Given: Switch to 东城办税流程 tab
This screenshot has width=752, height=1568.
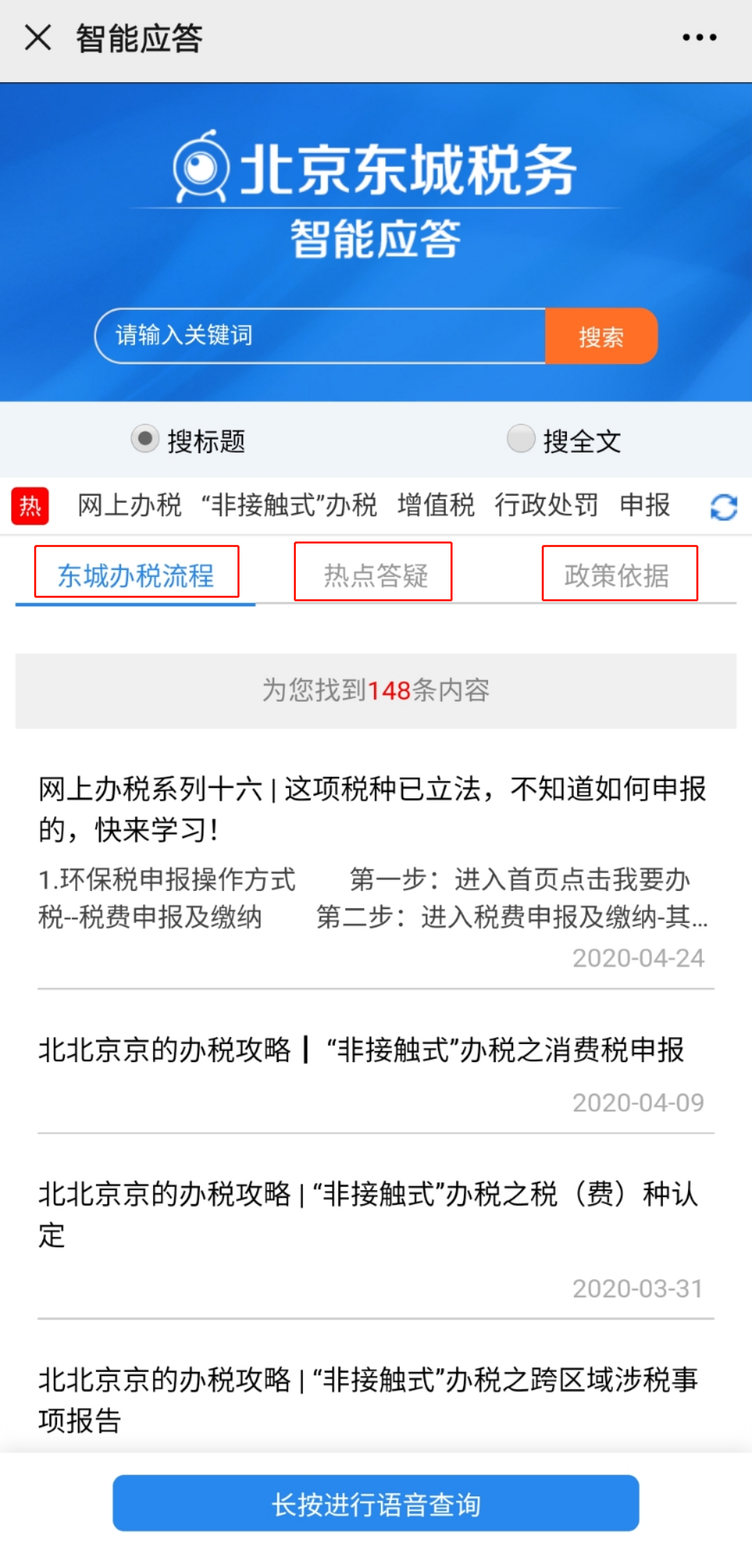Looking at the screenshot, I should [136, 575].
